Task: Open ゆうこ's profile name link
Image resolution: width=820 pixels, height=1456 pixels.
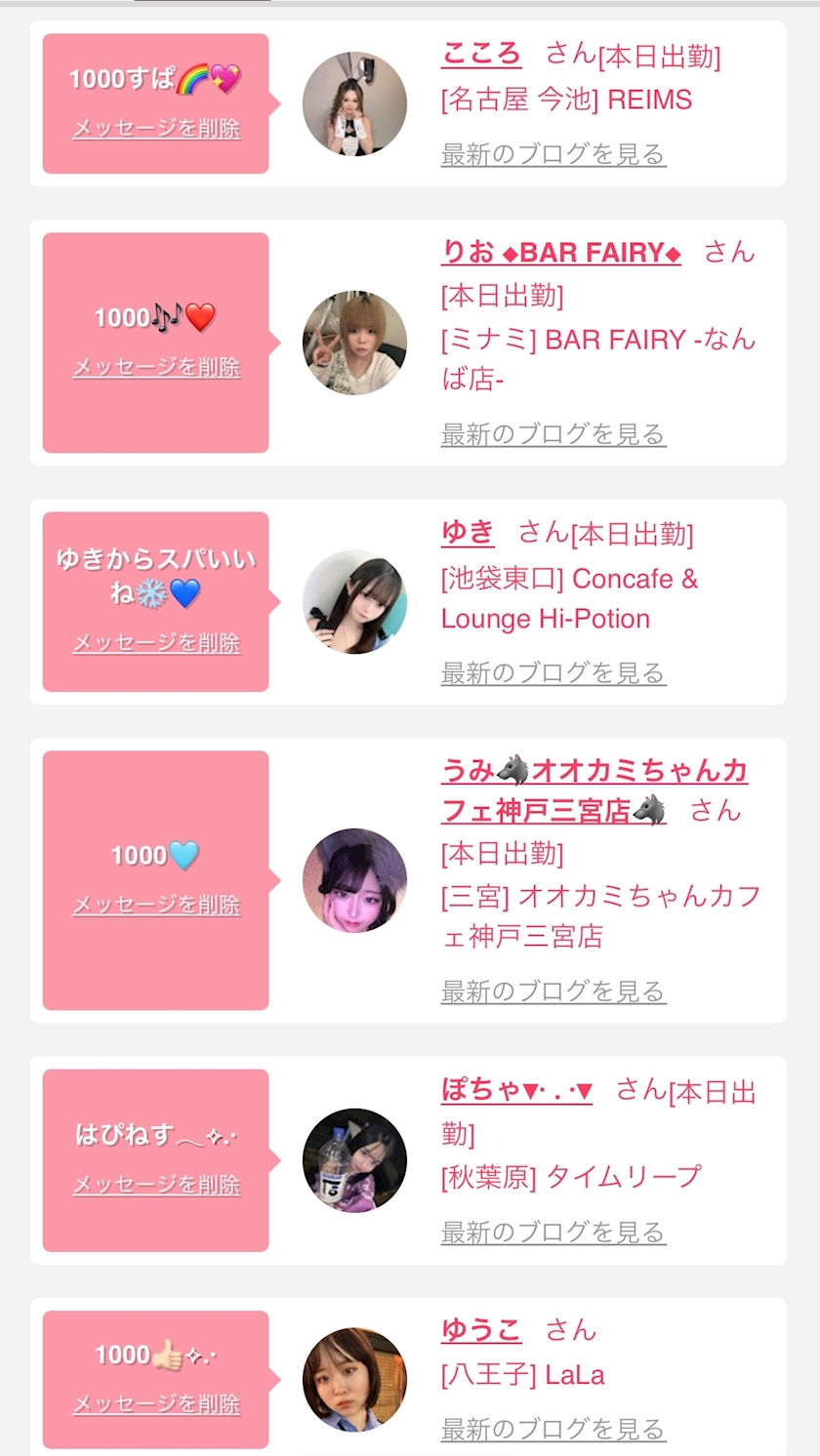Action: tap(481, 1329)
